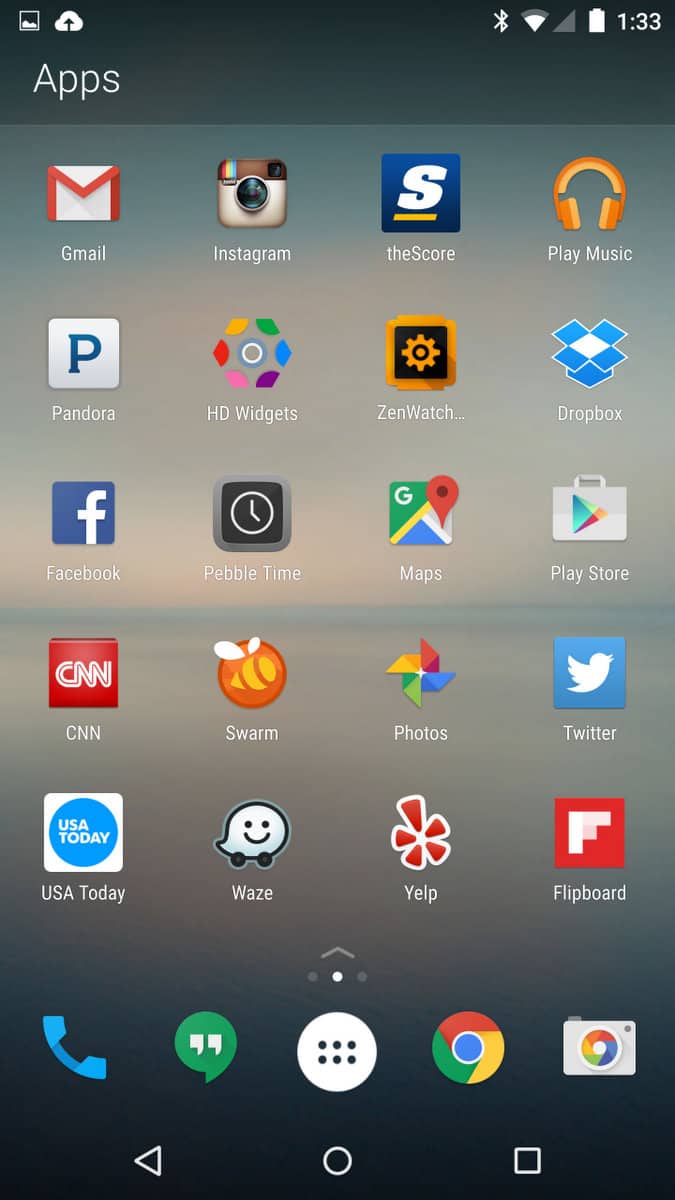Open theScore app

420,194
